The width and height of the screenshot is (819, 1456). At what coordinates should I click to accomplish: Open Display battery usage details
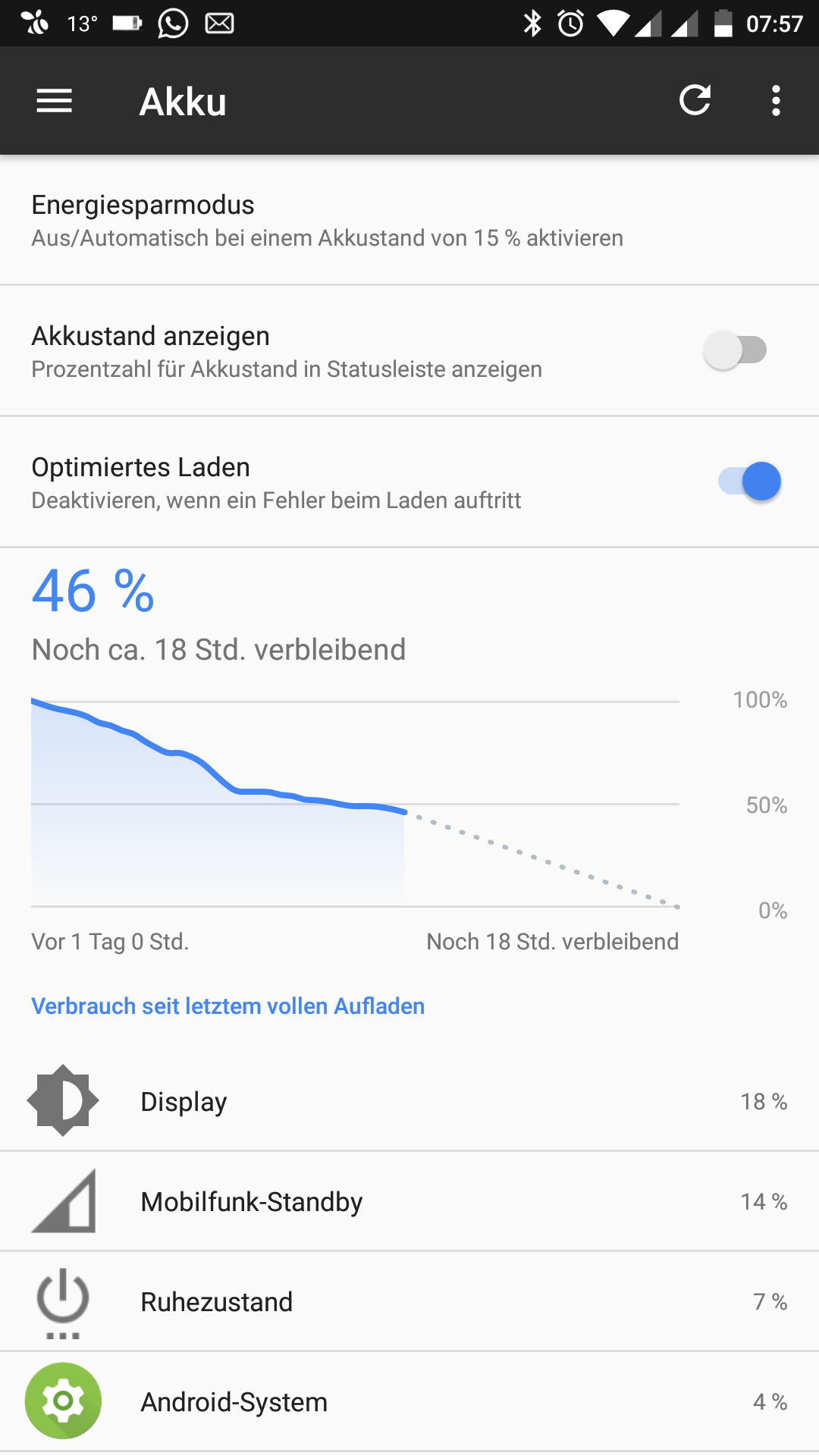click(x=409, y=1101)
